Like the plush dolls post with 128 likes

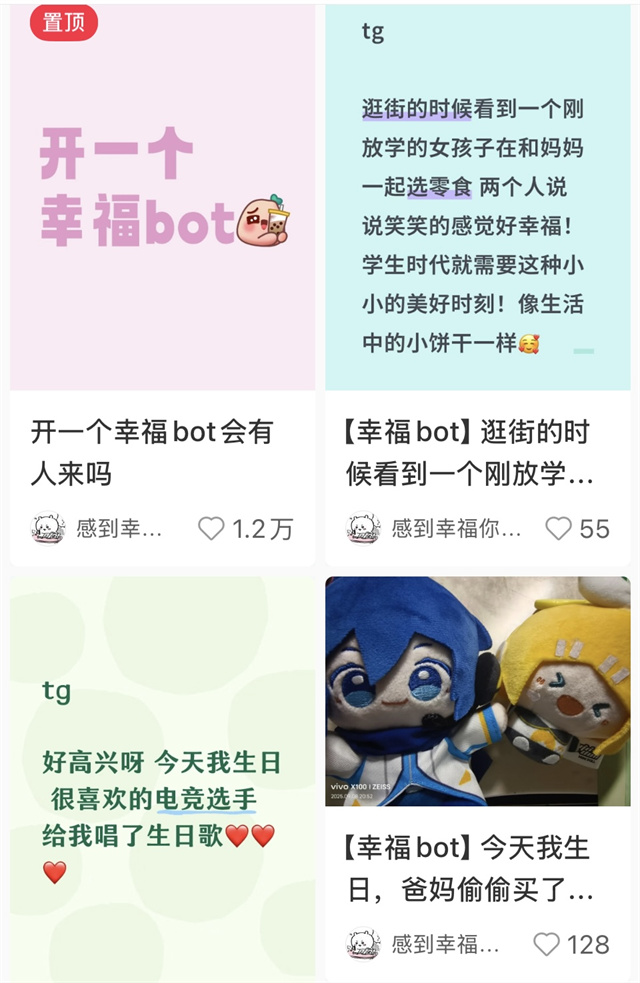(546, 944)
